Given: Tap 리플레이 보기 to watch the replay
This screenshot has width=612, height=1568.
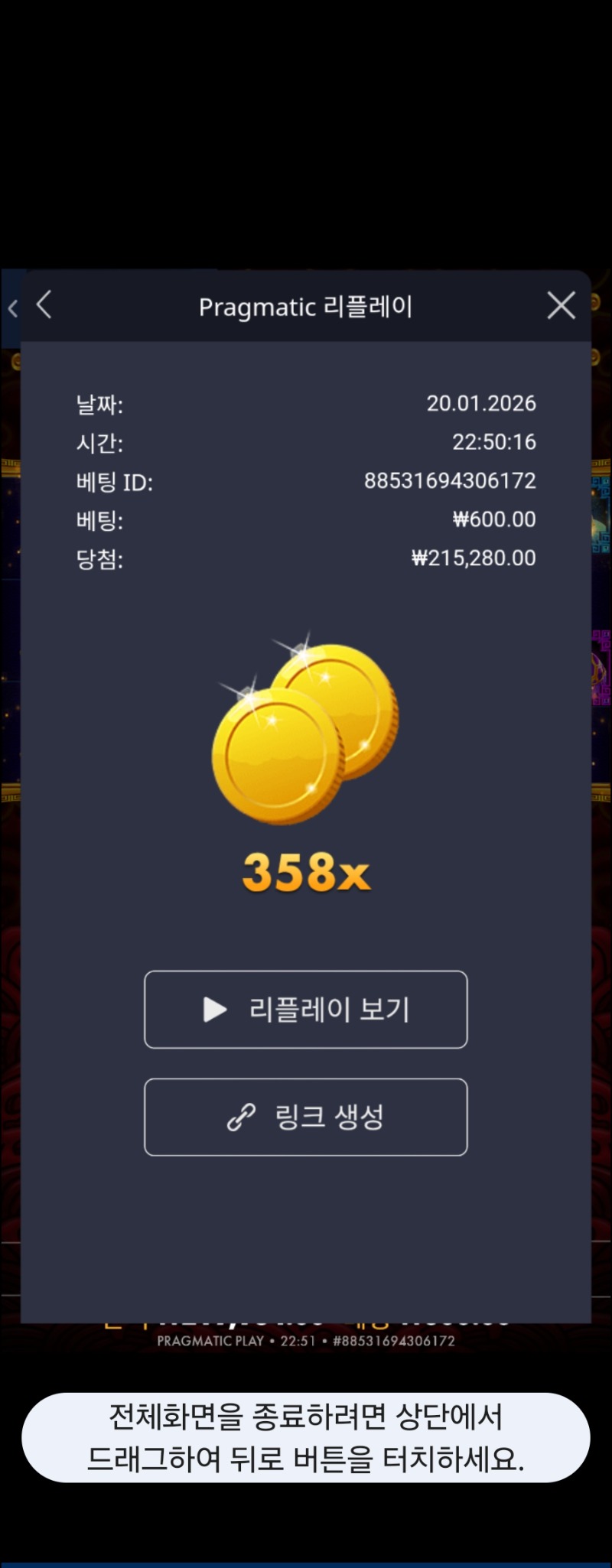Looking at the screenshot, I should click(x=306, y=1009).
